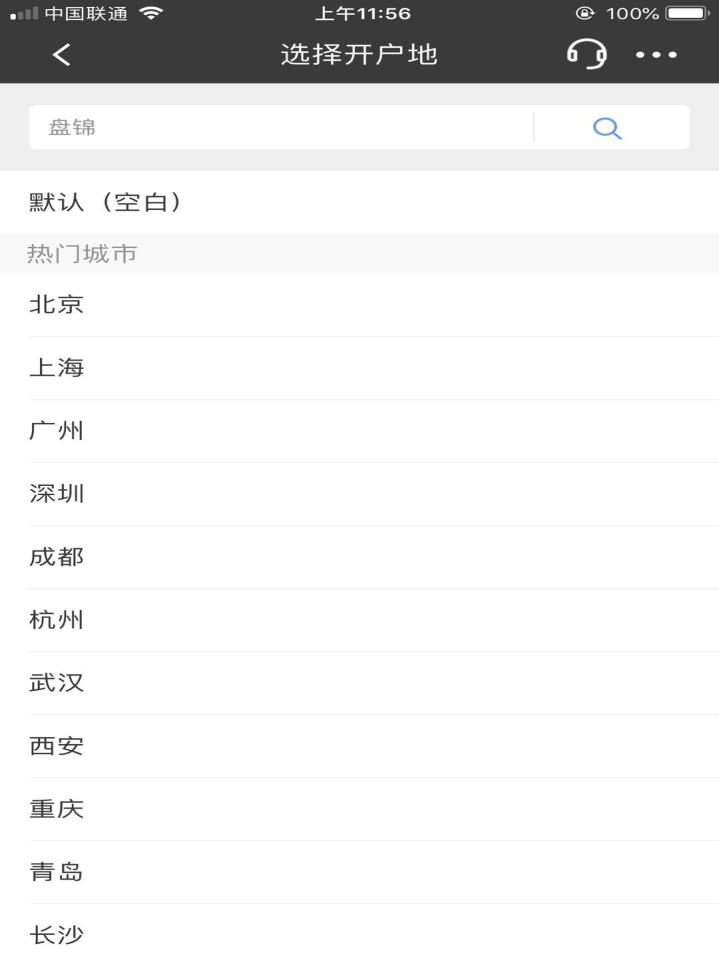The image size is (719, 958).
Task: Pick 广州 in the list
Action: click(x=57, y=431)
